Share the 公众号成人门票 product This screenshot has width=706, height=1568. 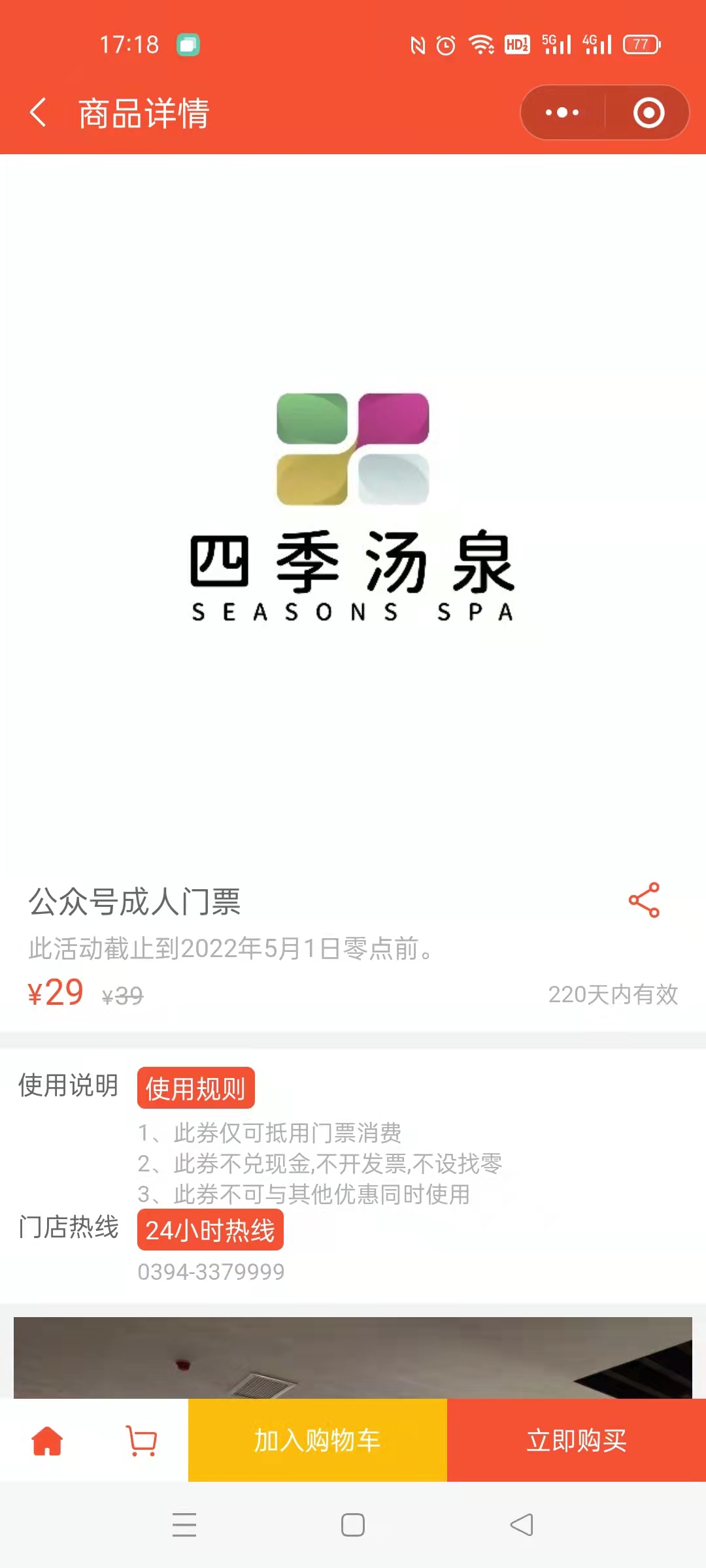(x=644, y=900)
